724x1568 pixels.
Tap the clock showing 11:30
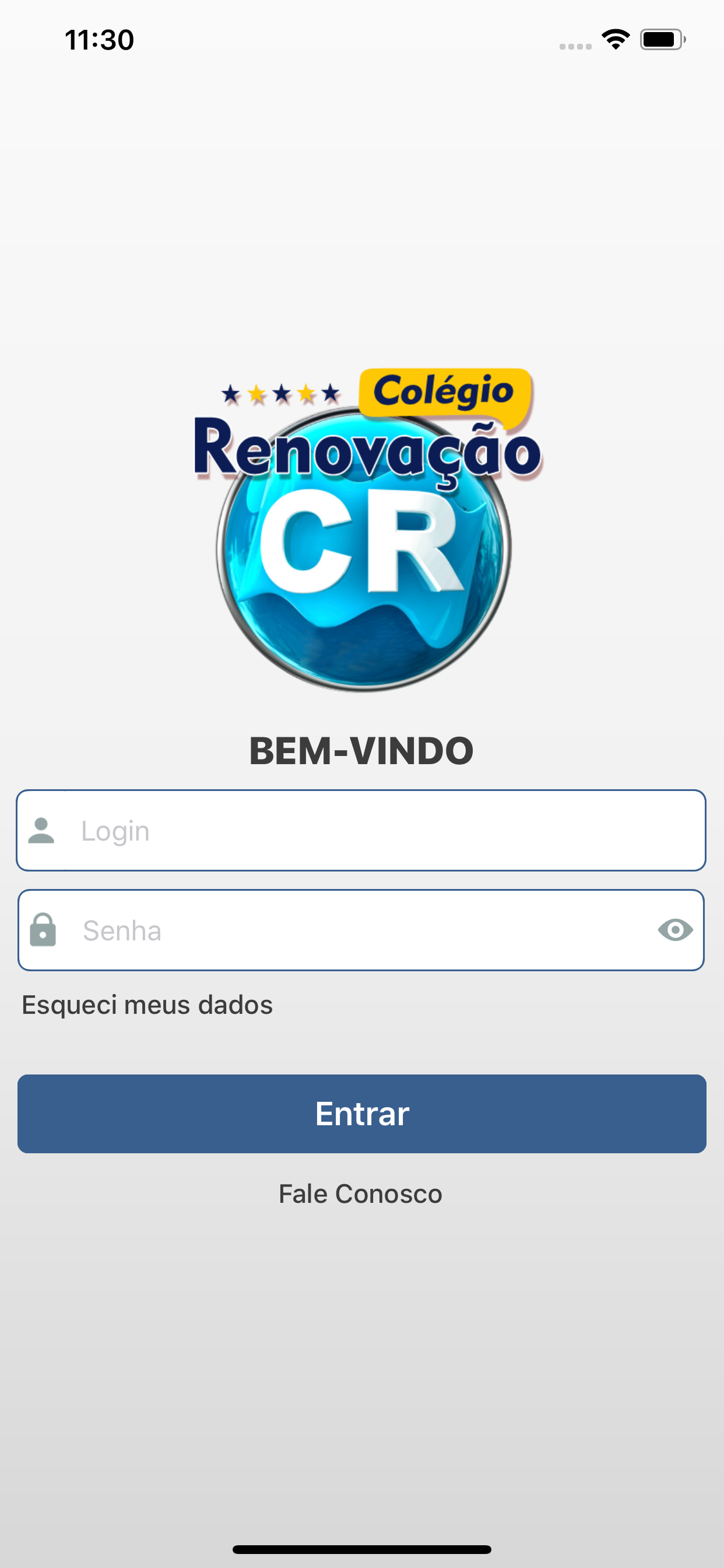[99, 39]
